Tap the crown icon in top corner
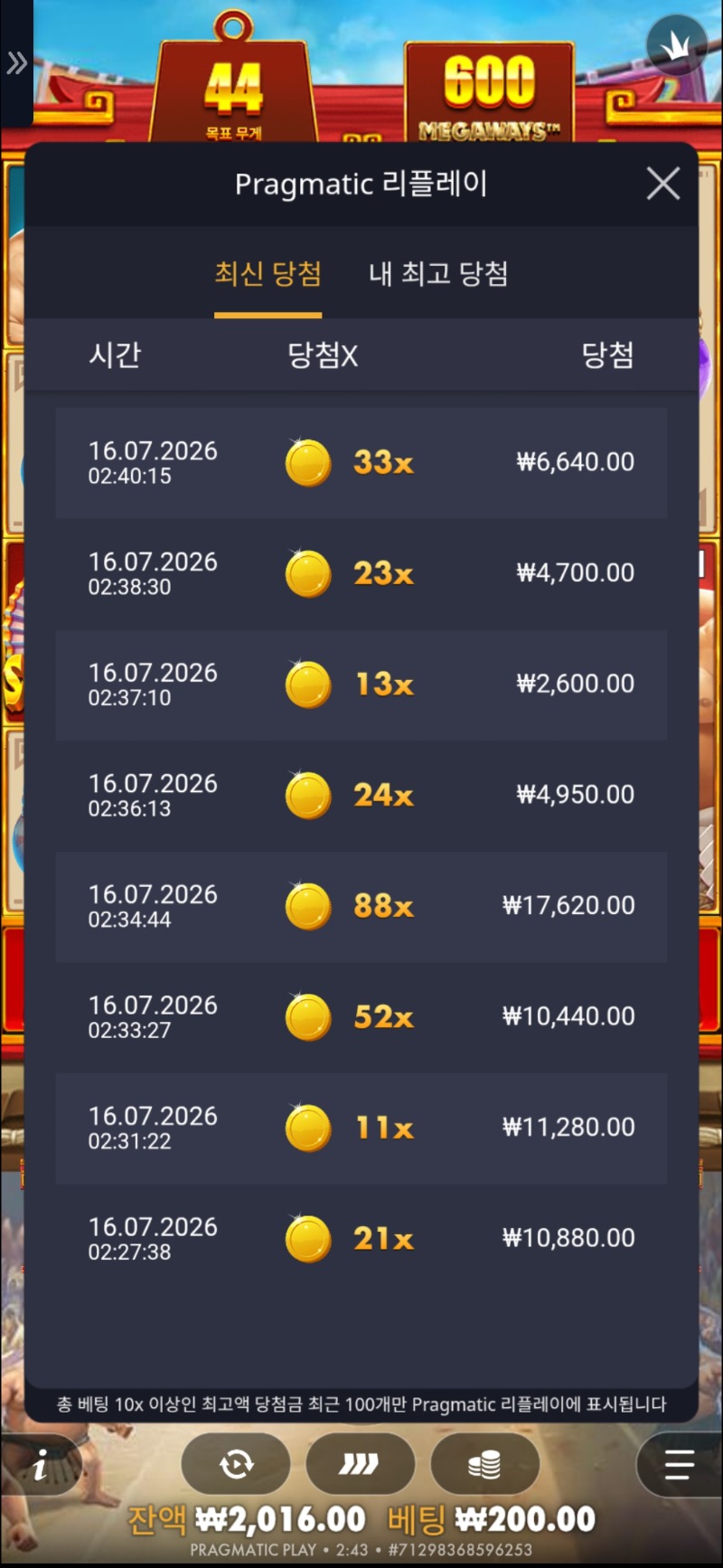This screenshot has width=723, height=1568. pyautogui.click(x=677, y=46)
